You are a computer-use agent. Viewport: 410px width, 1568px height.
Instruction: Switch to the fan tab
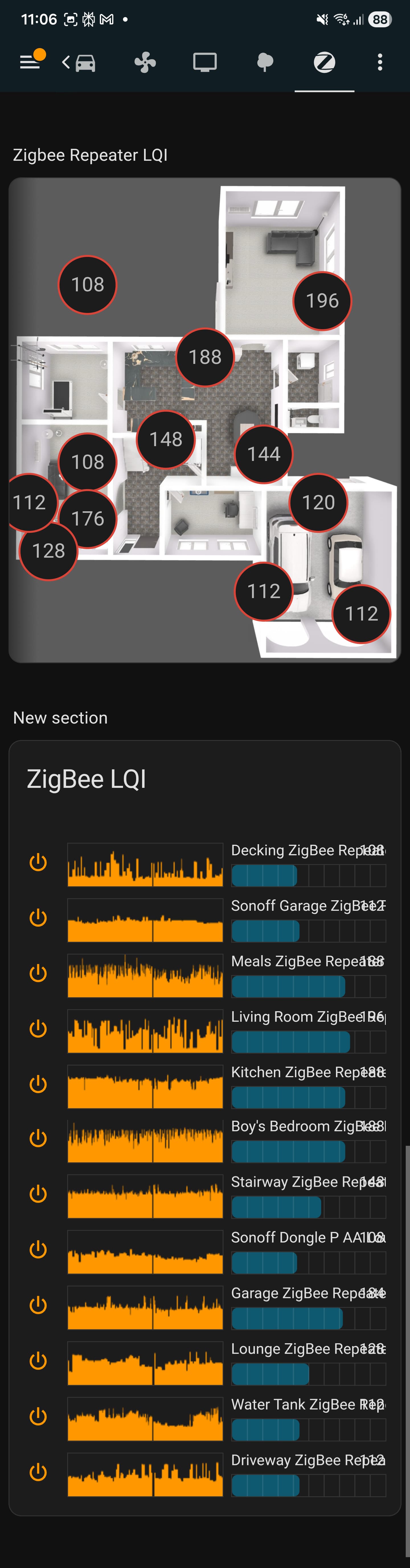pyautogui.click(x=145, y=62)
